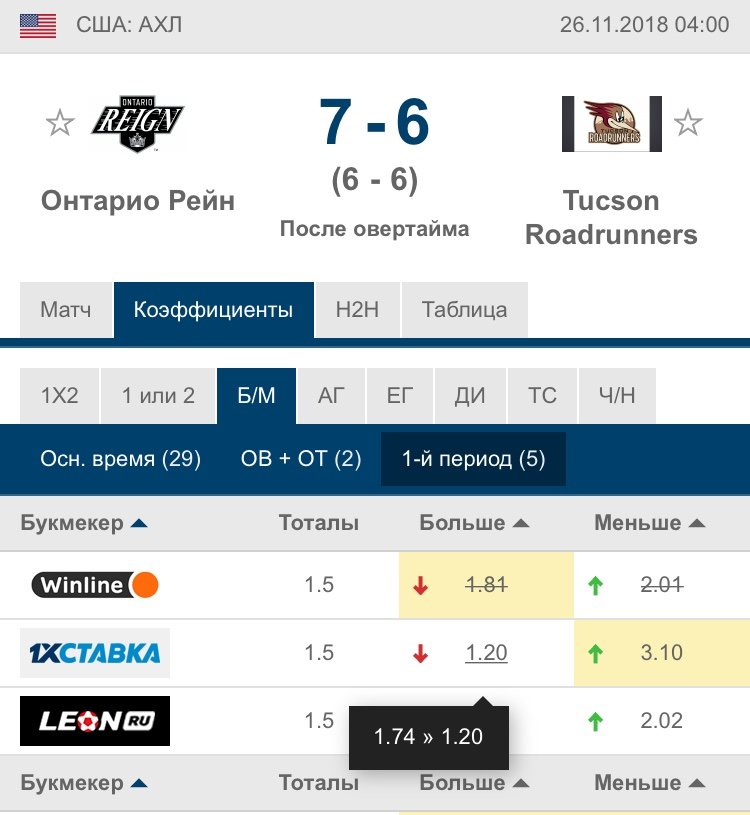Select the Ч/Н odds type
The height and width of the screenshot is (815, 750).
point(616,396)
